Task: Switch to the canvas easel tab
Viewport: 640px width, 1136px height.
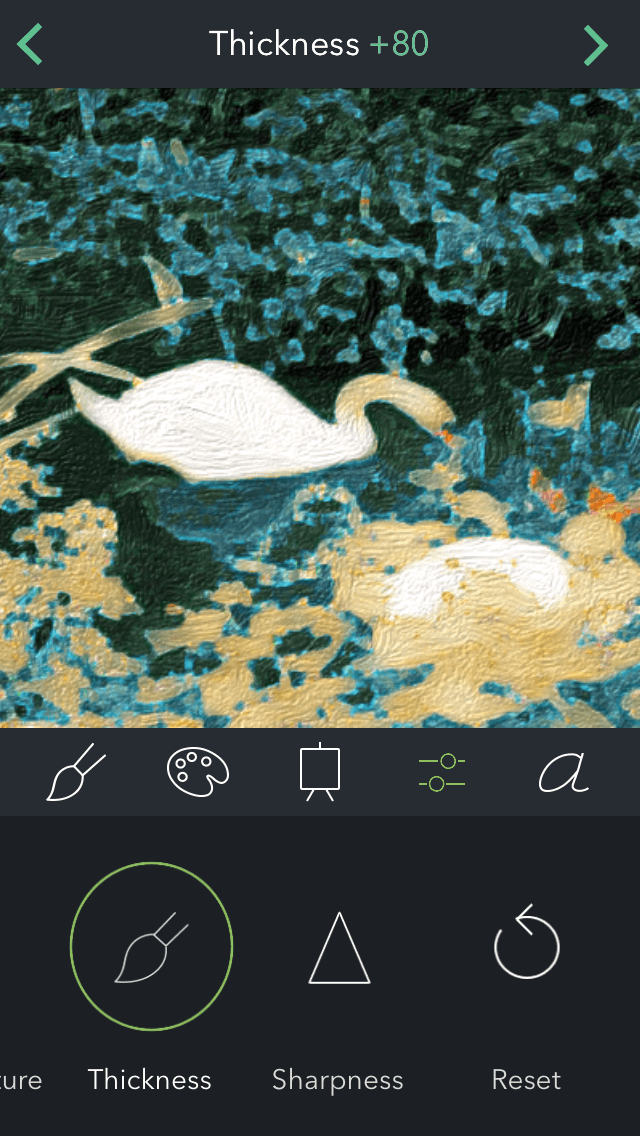Action: pyautogui.click(x=320, y=772)
